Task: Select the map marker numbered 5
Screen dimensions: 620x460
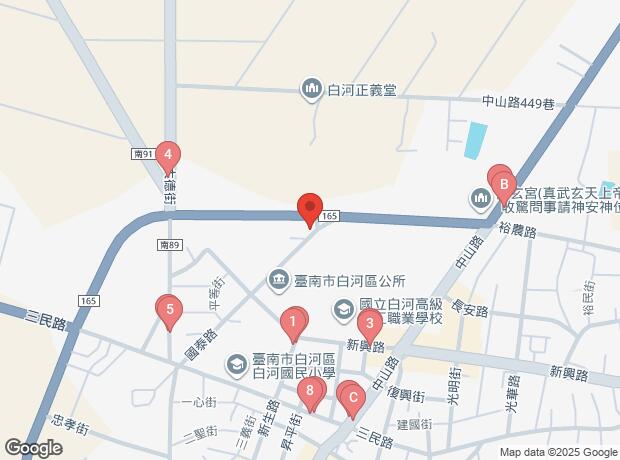Action: click(170, 310)
